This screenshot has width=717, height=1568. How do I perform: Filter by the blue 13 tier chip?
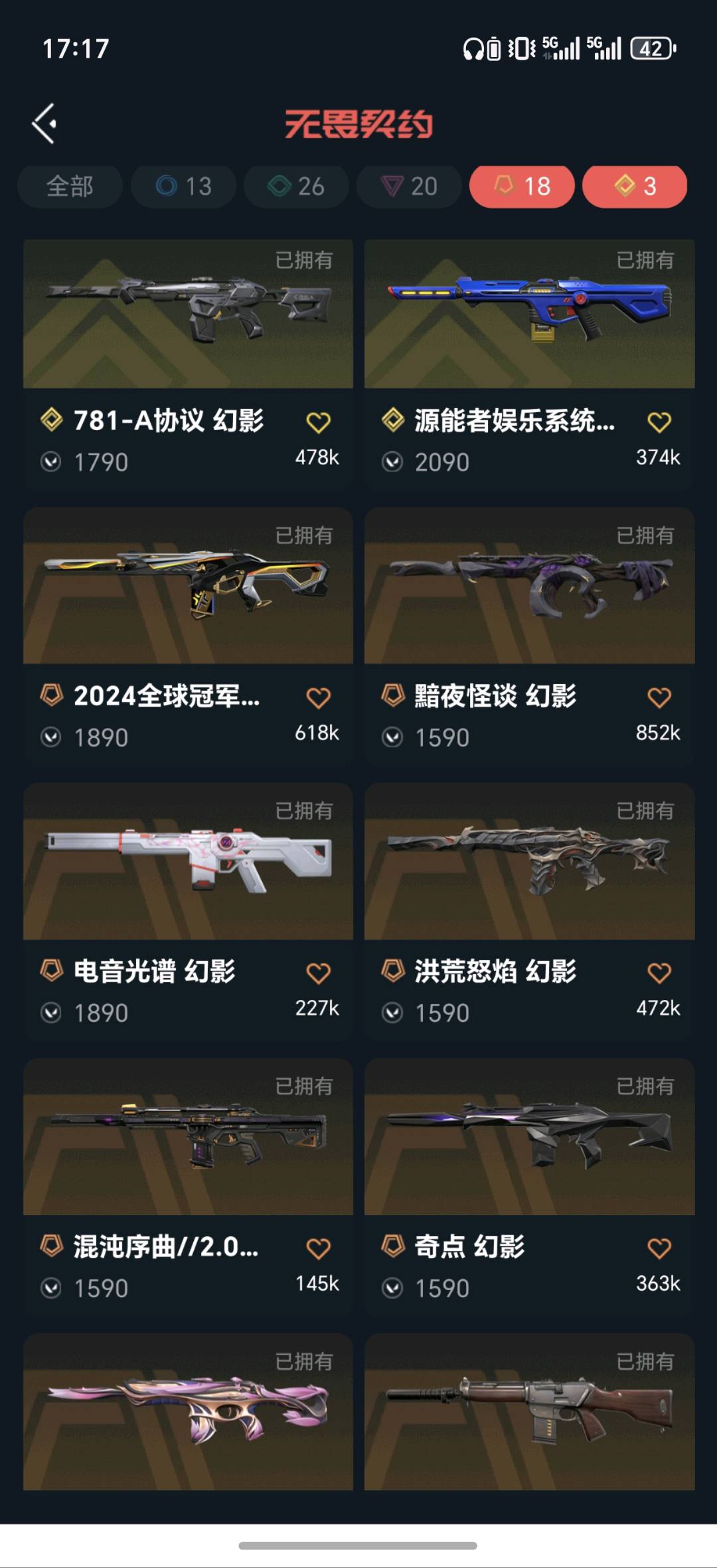click(x=183, y=186)
